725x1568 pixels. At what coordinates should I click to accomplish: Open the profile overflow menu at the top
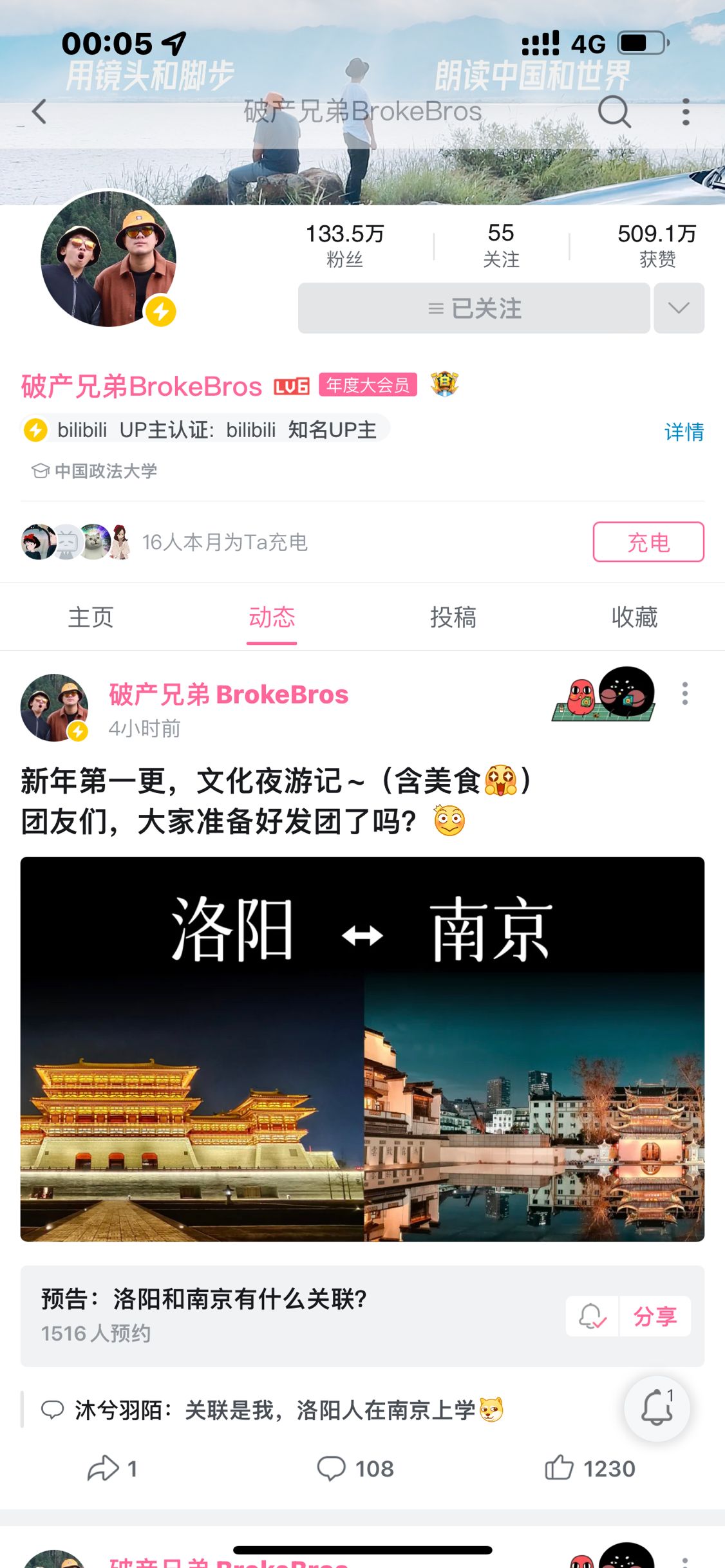tap(686, 112)
